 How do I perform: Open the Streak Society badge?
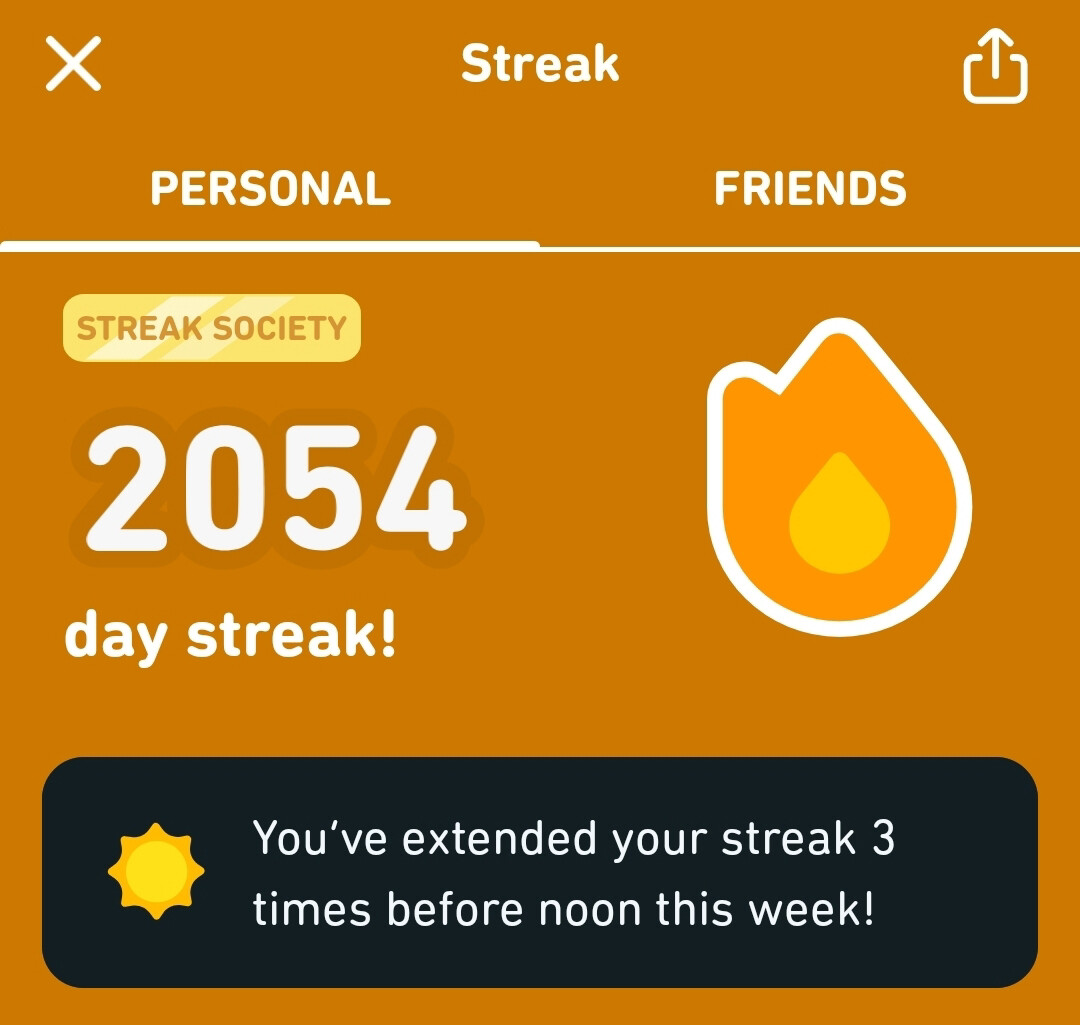coord(211,328)
